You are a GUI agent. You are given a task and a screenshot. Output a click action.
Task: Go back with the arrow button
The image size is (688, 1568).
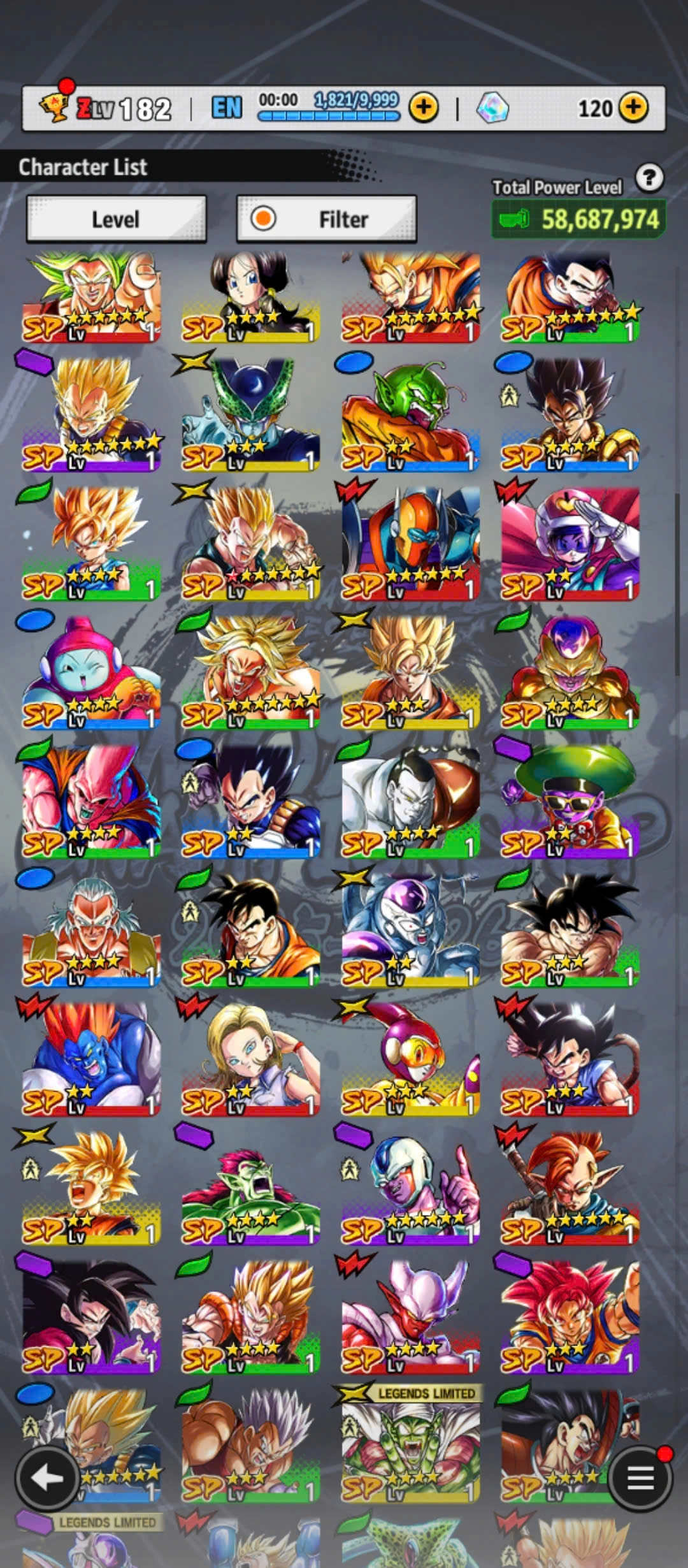click(47, 1477)
